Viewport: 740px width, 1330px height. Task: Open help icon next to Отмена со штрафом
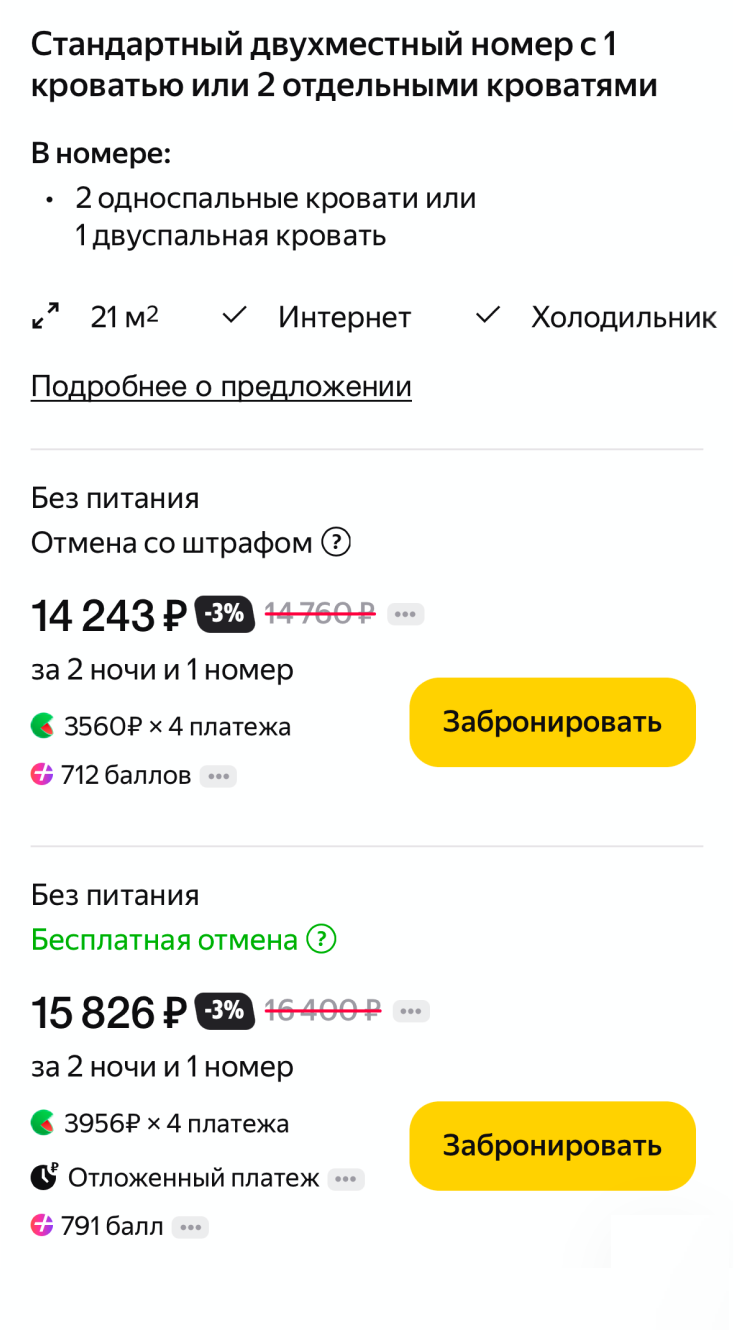336,543
